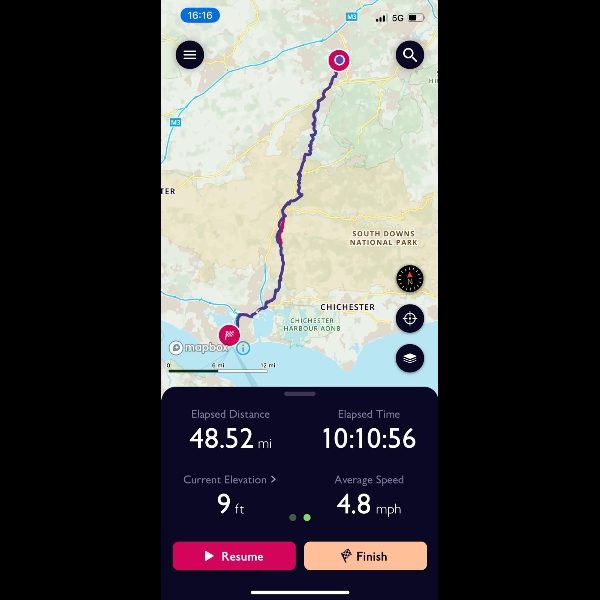
Task: Tap the stats page indicator dots
Action: (300, 517)
